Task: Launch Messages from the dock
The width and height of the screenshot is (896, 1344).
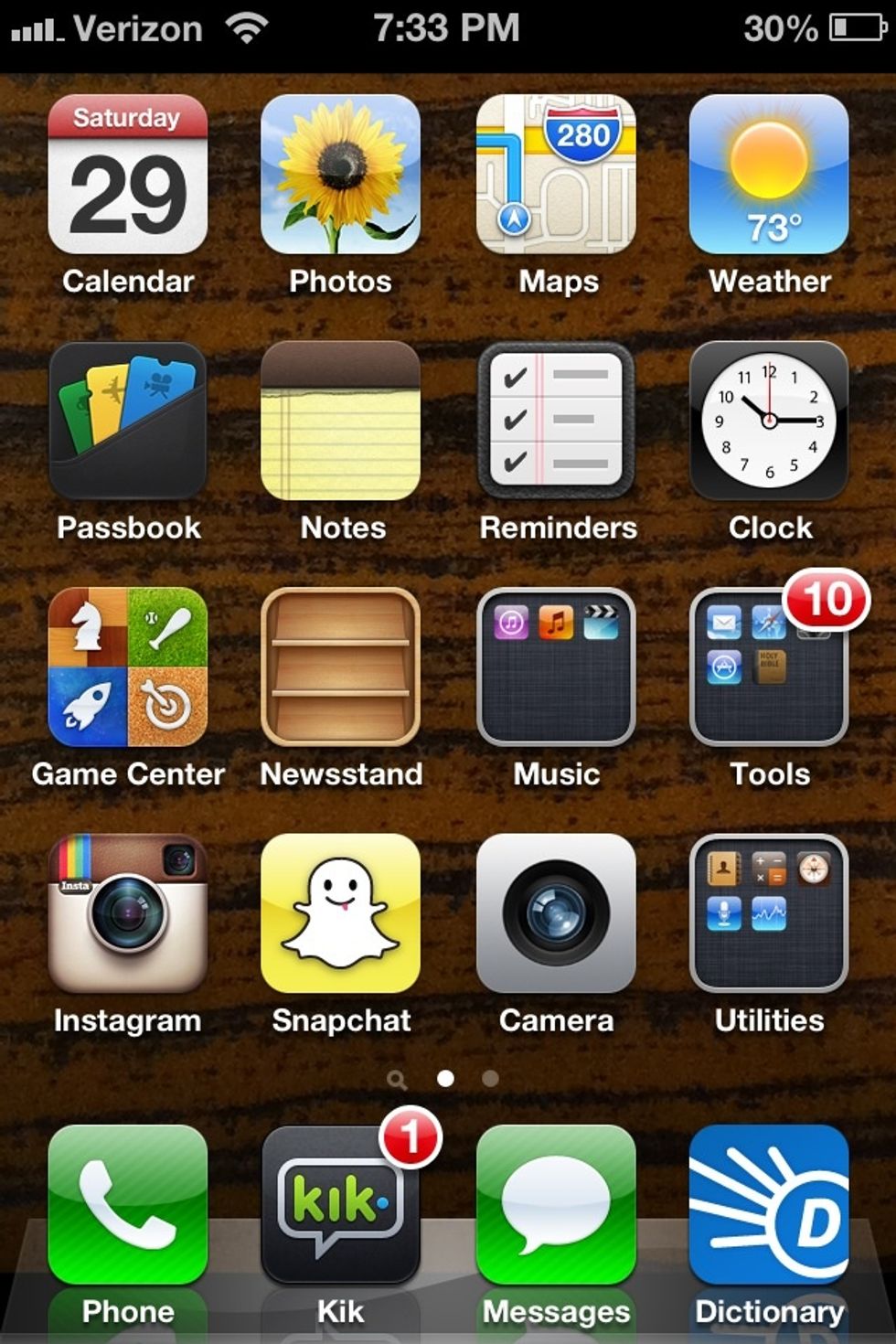Action: click(555, 1207)
